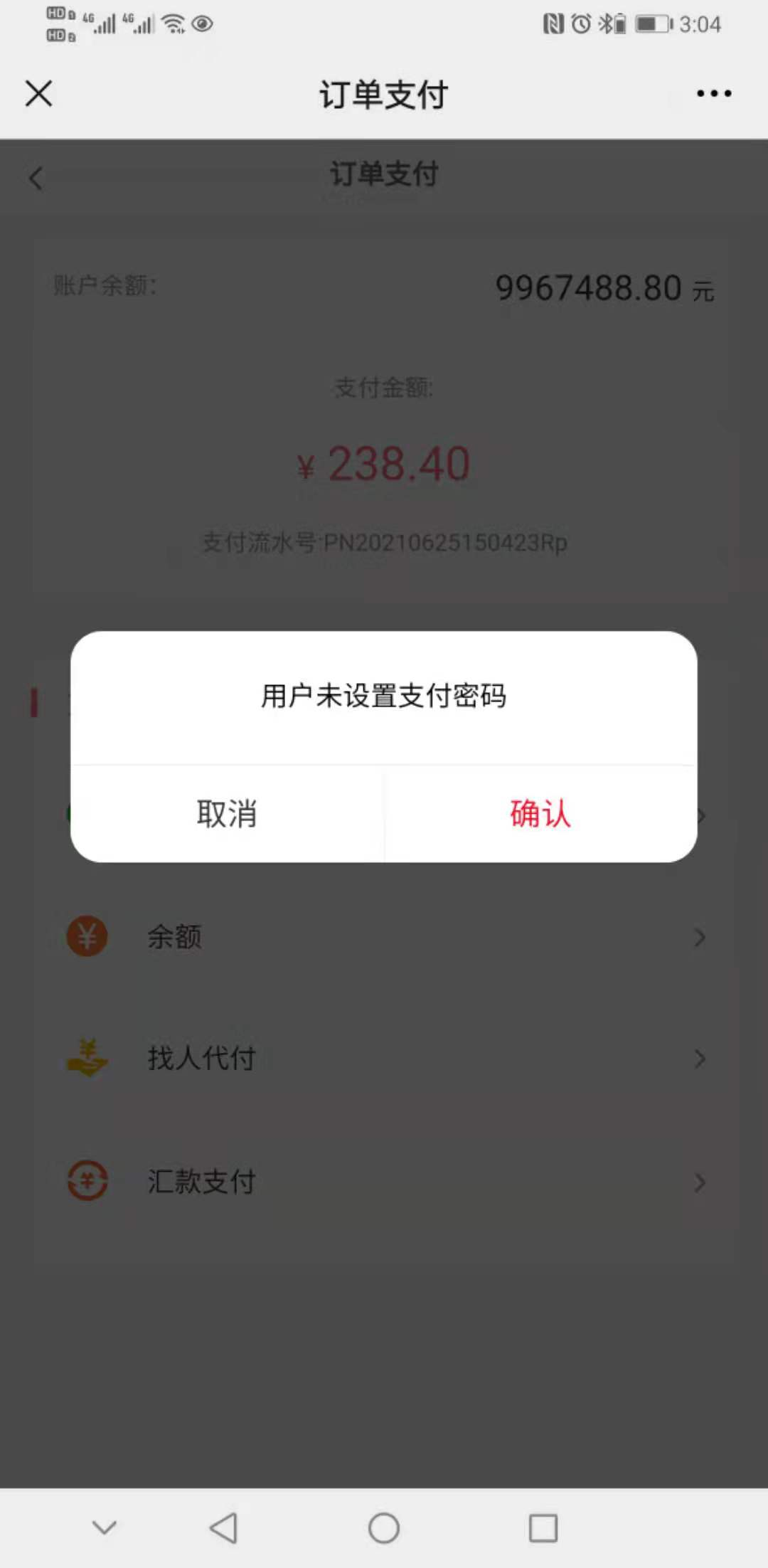Go back using the system triangle button
The image size is (768, 1568).
(x=224, y=1527)
